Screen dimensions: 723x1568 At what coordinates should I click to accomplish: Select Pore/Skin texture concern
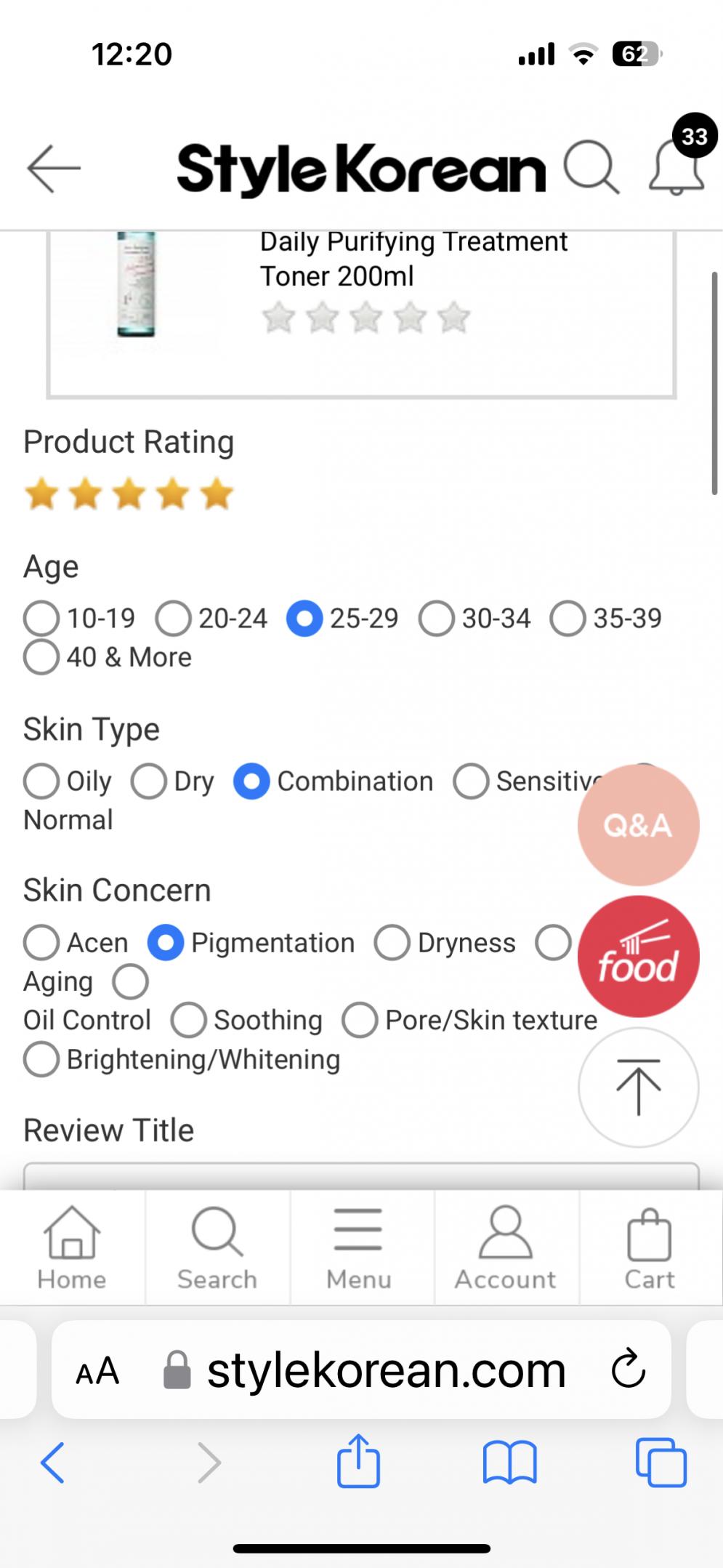[x=360, y=1020]
